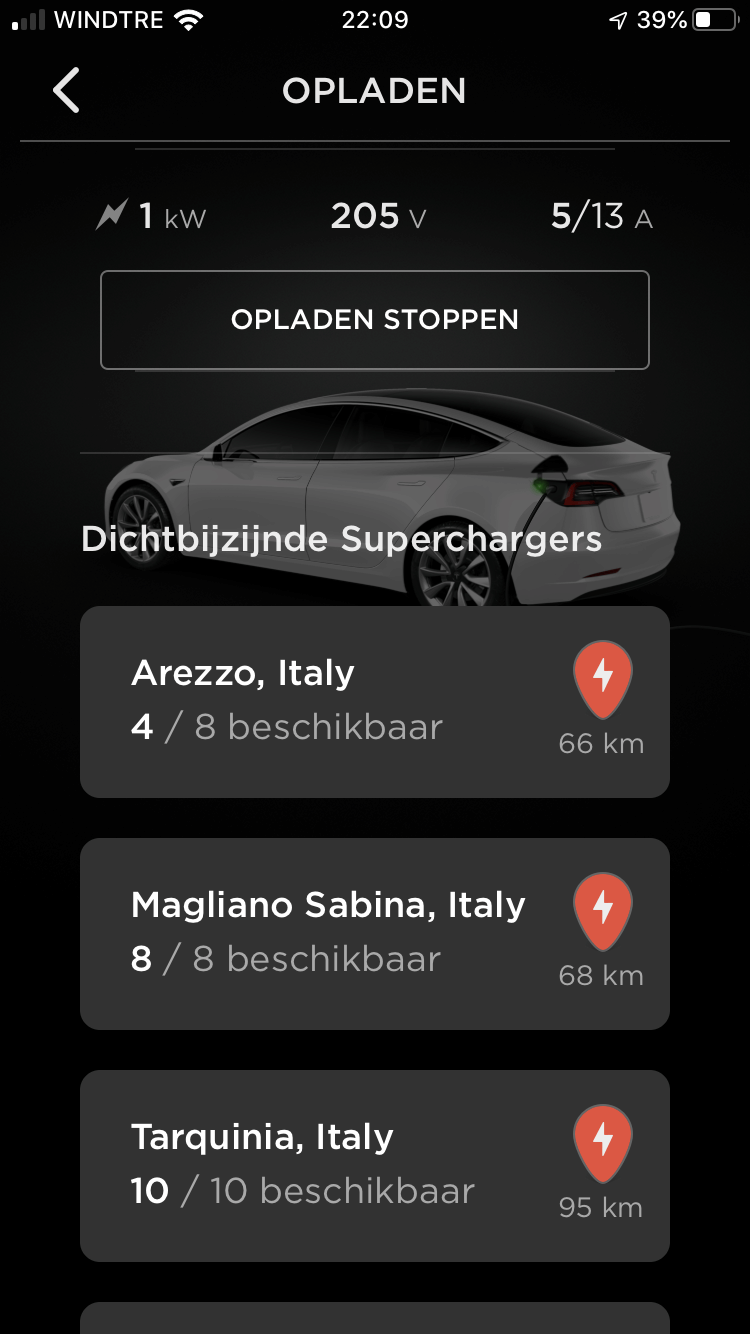Tap the location arrow icon near battery
The height and width of the screenshot is (1334, 750).
click(x=617, y=17)
